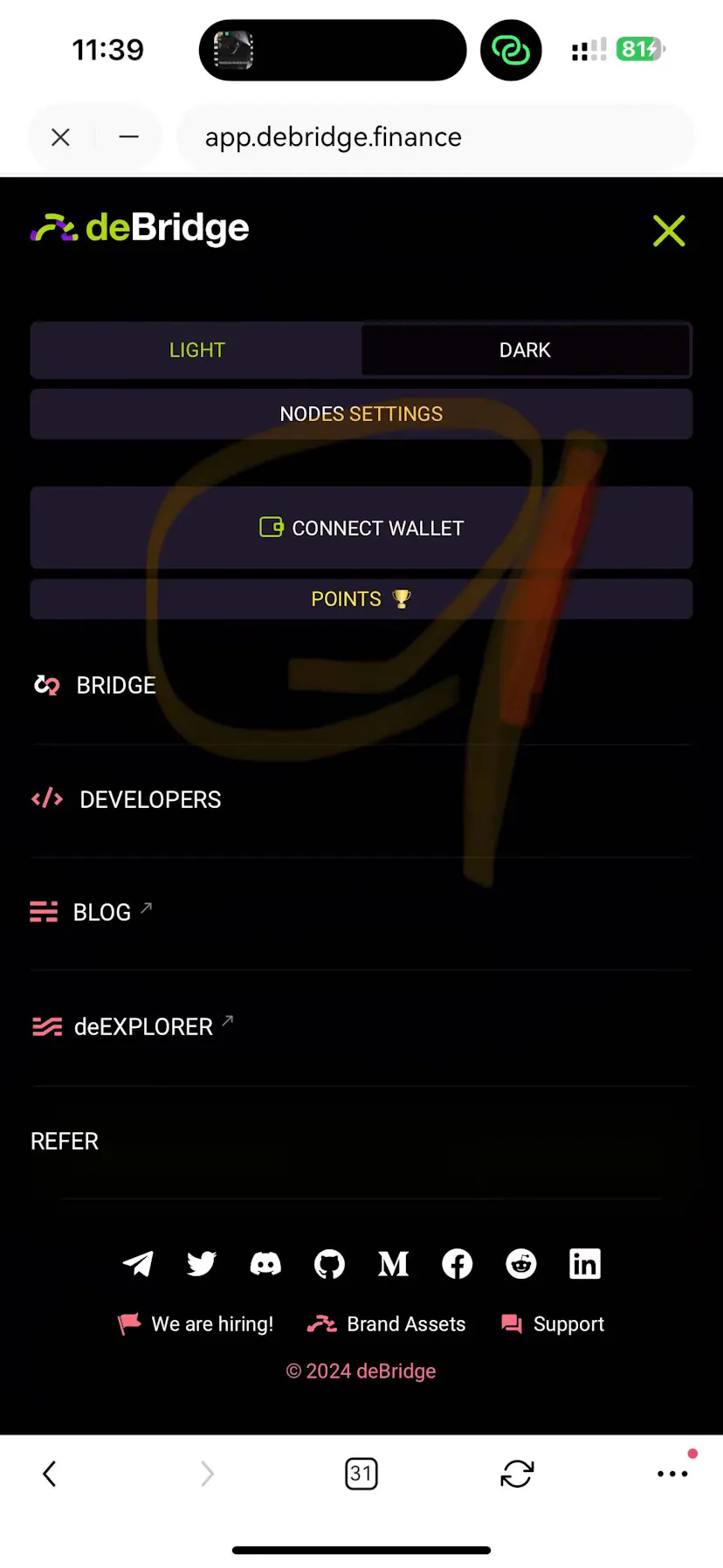Open Nodes Settings
The height and width of the screenshot is (1568, 723).
[x=361, y=414]
